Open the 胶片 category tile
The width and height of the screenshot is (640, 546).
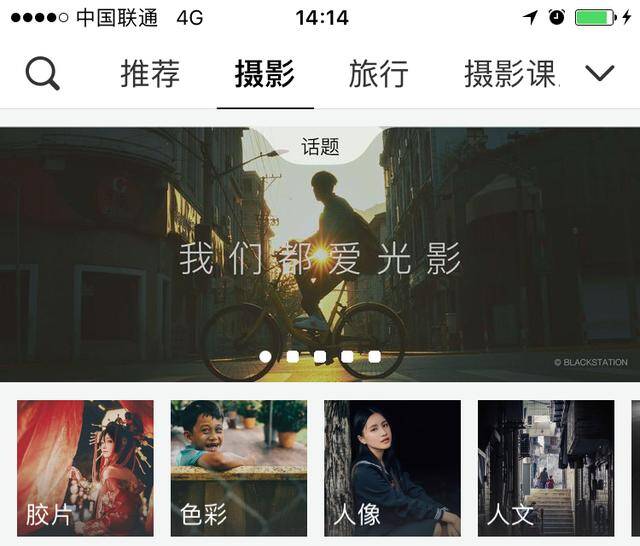[85, 468]
